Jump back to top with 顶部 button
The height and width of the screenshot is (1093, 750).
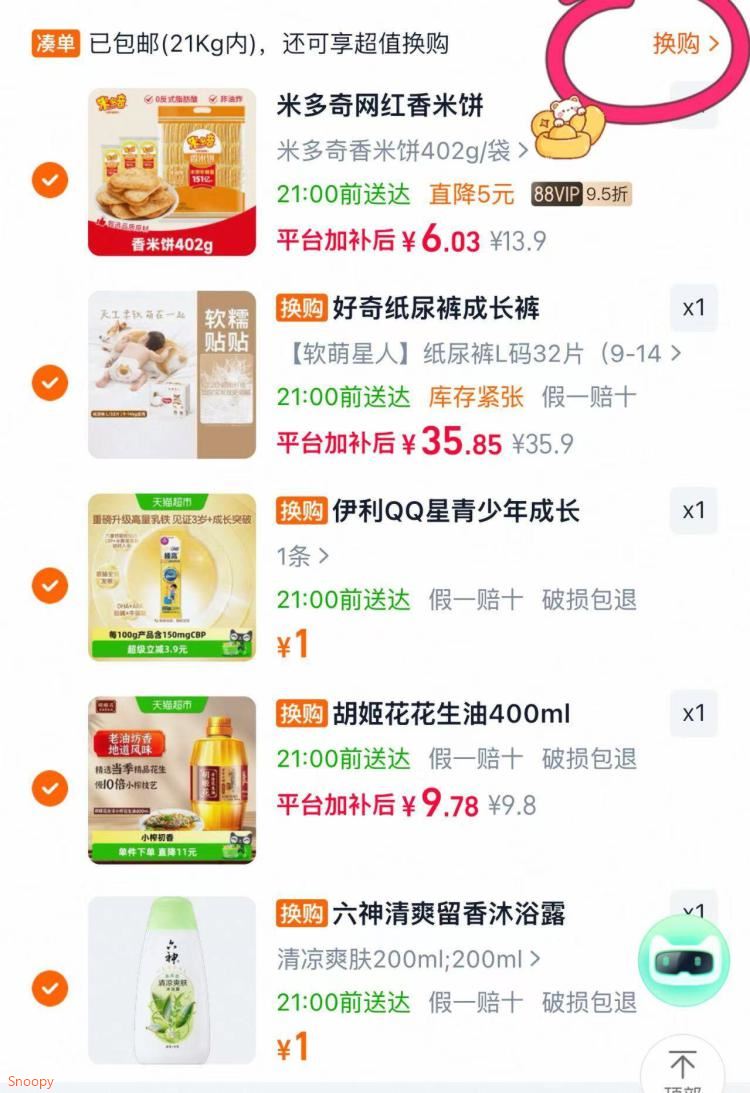[x=682, y=1067]
